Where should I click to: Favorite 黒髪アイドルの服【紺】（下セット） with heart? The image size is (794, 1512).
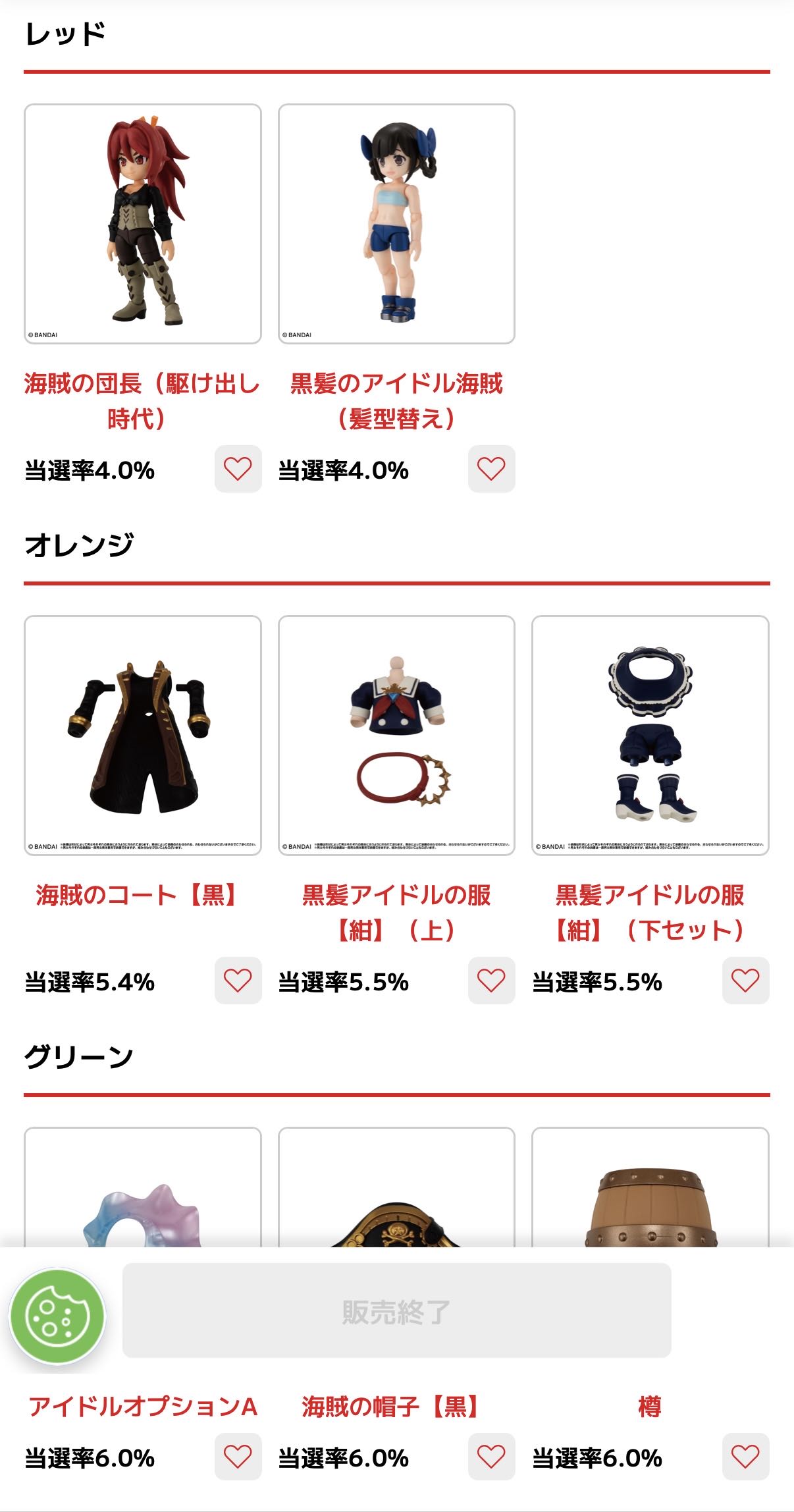coord(745,981)
